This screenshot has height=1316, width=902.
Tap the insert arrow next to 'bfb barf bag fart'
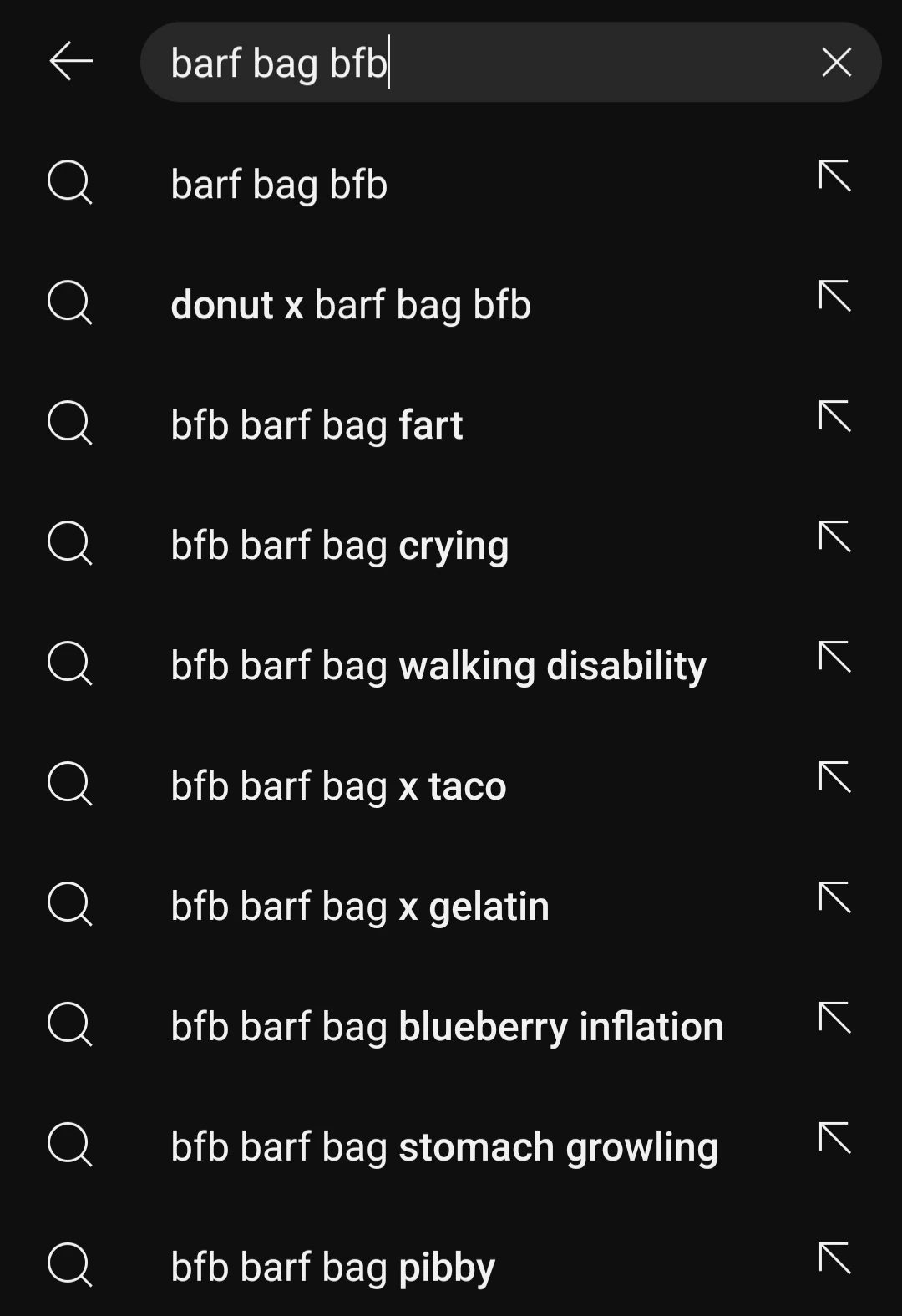click(x=834, y=419)
